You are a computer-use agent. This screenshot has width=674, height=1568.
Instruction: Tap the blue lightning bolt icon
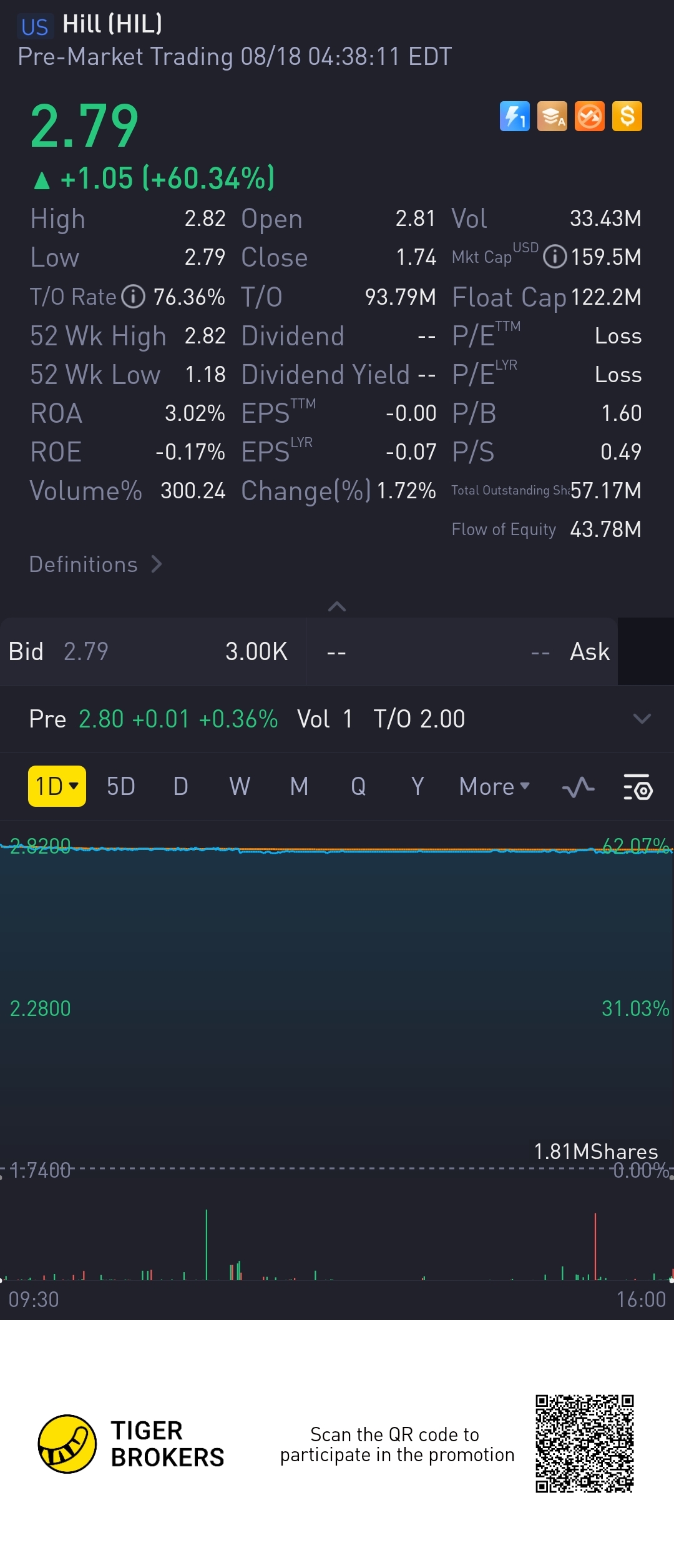click(x=514, y=116)
